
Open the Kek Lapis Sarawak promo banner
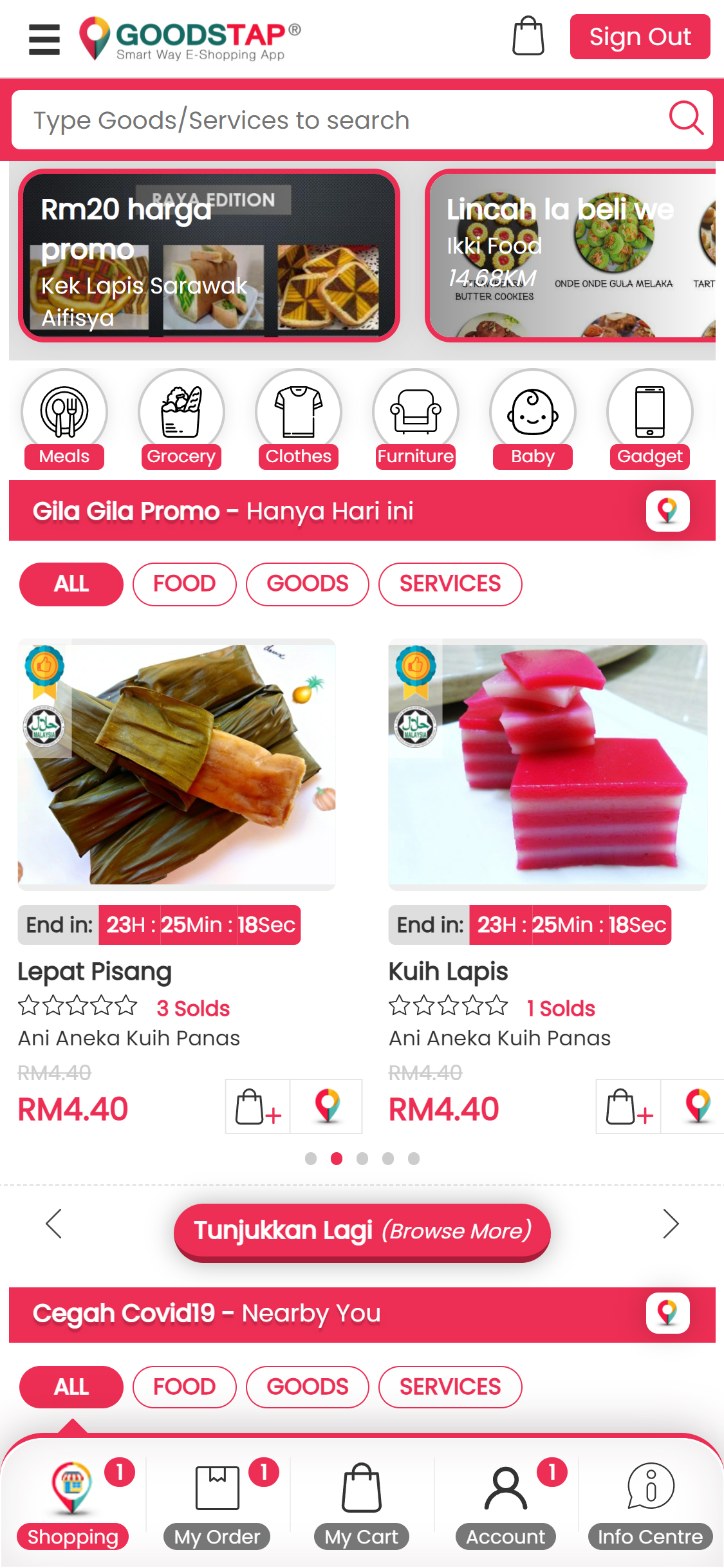209,256
